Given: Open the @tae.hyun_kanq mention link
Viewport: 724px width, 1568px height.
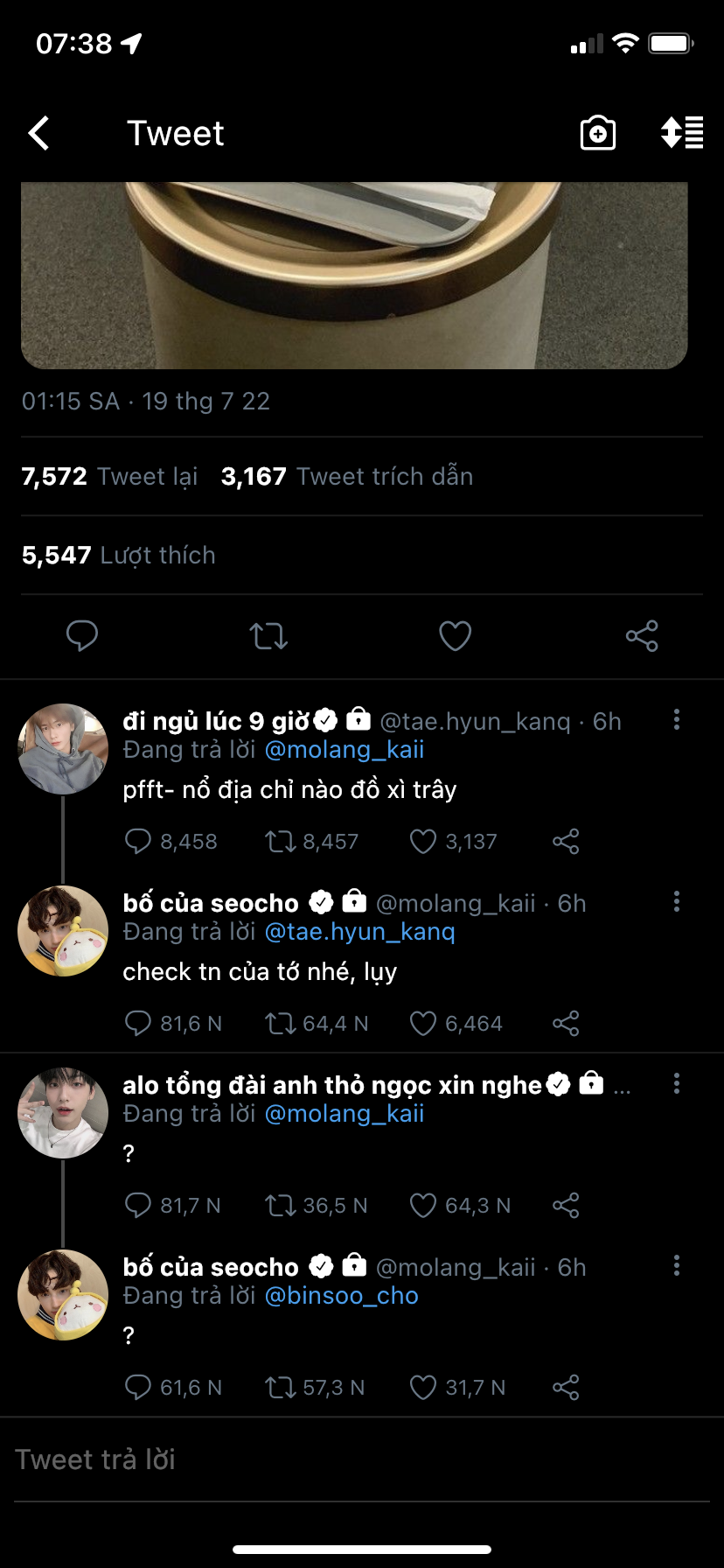Looking at the screenshot, I should point(359,932).
